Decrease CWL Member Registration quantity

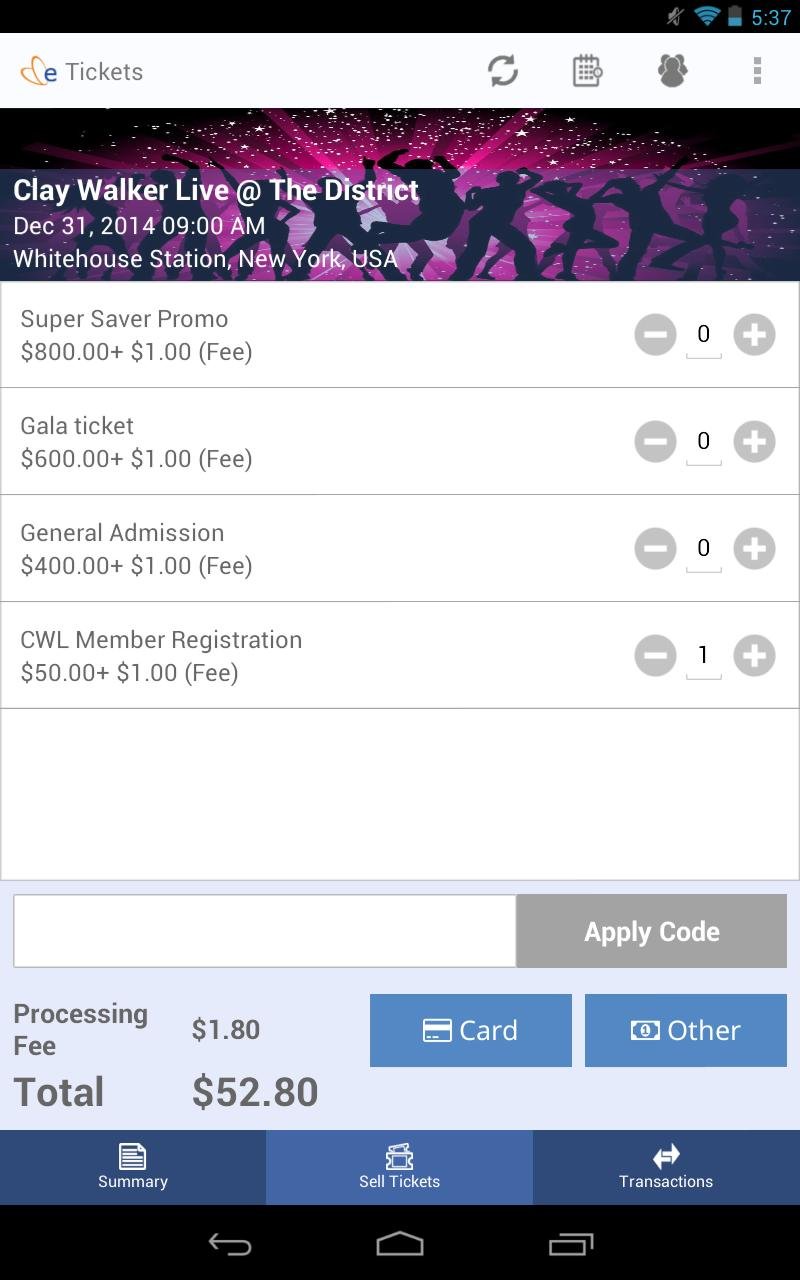click(x=655, y=655)
